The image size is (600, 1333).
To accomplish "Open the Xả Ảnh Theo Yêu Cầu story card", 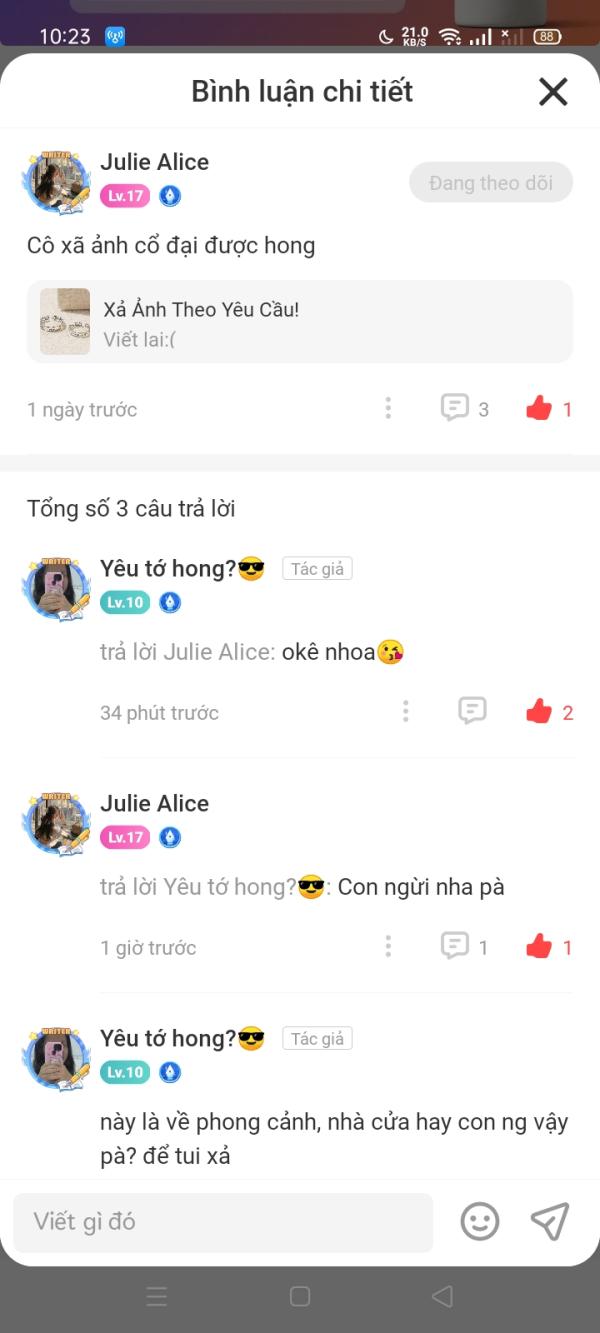I will [x=300, y=322].
